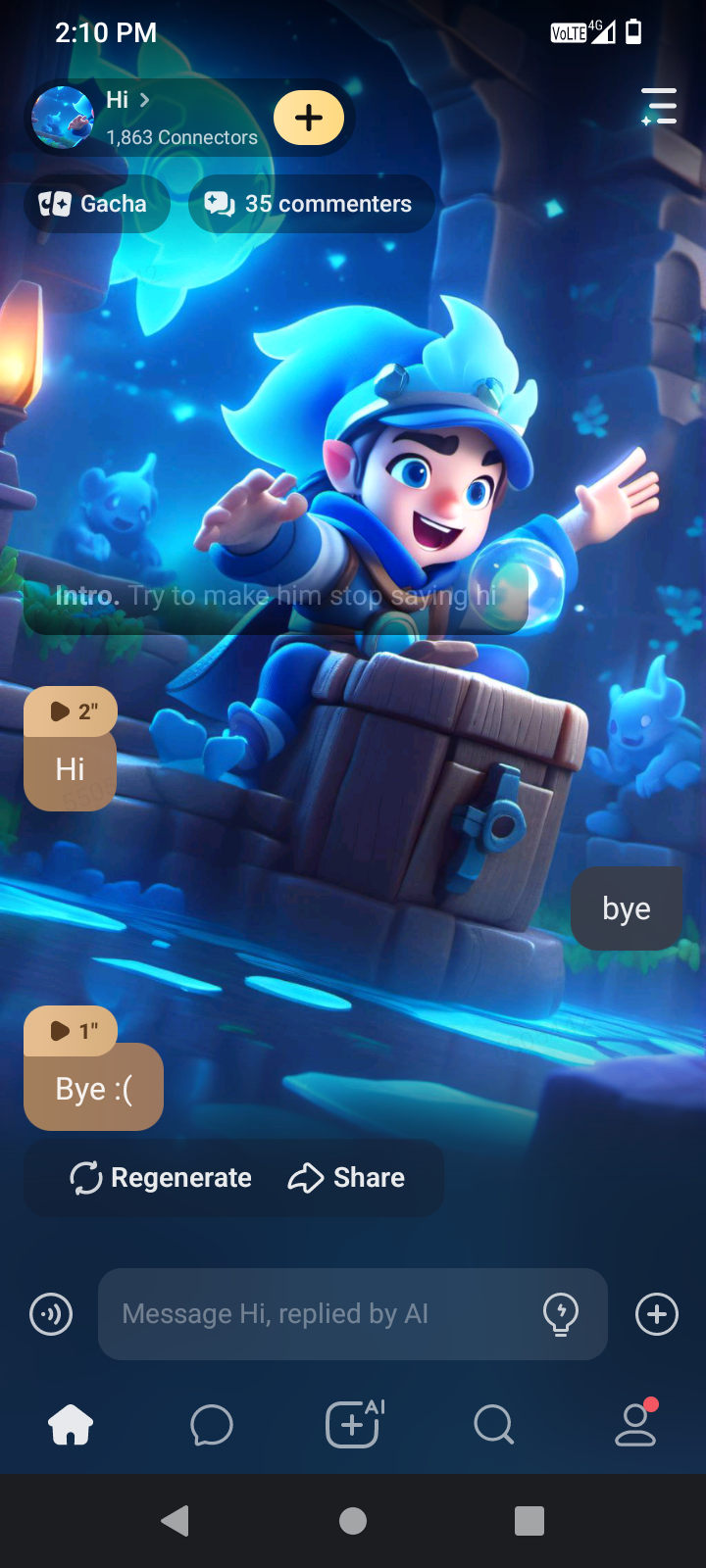Share the conversation
The image size is (706, 1568).
[346, 1178]
